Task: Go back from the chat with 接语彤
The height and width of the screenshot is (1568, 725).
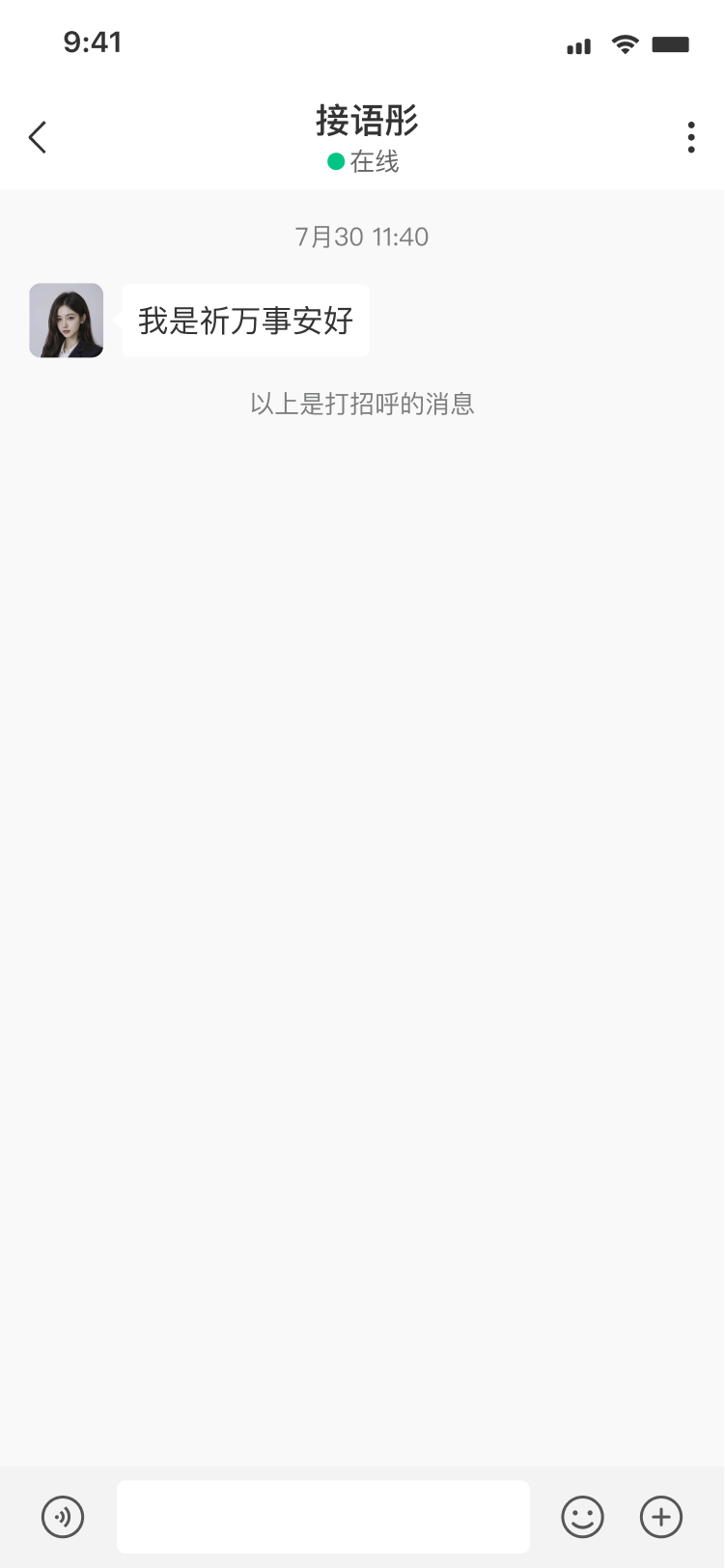Action: [38, 137]
